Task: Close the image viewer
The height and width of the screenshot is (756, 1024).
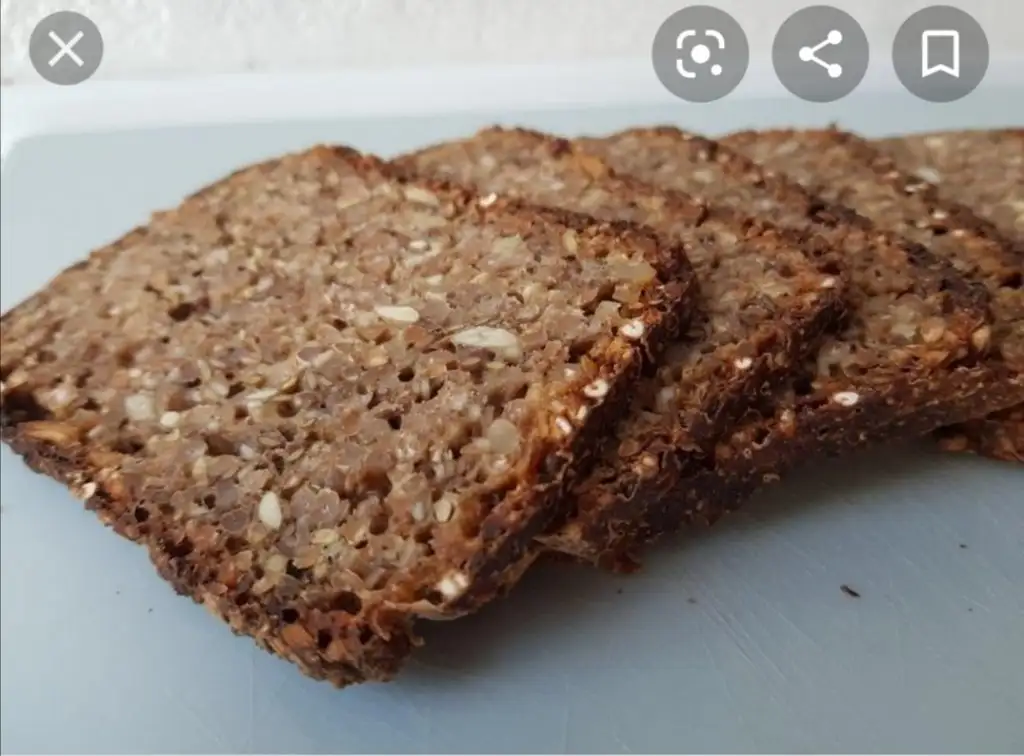Action: tap(66, 49)
